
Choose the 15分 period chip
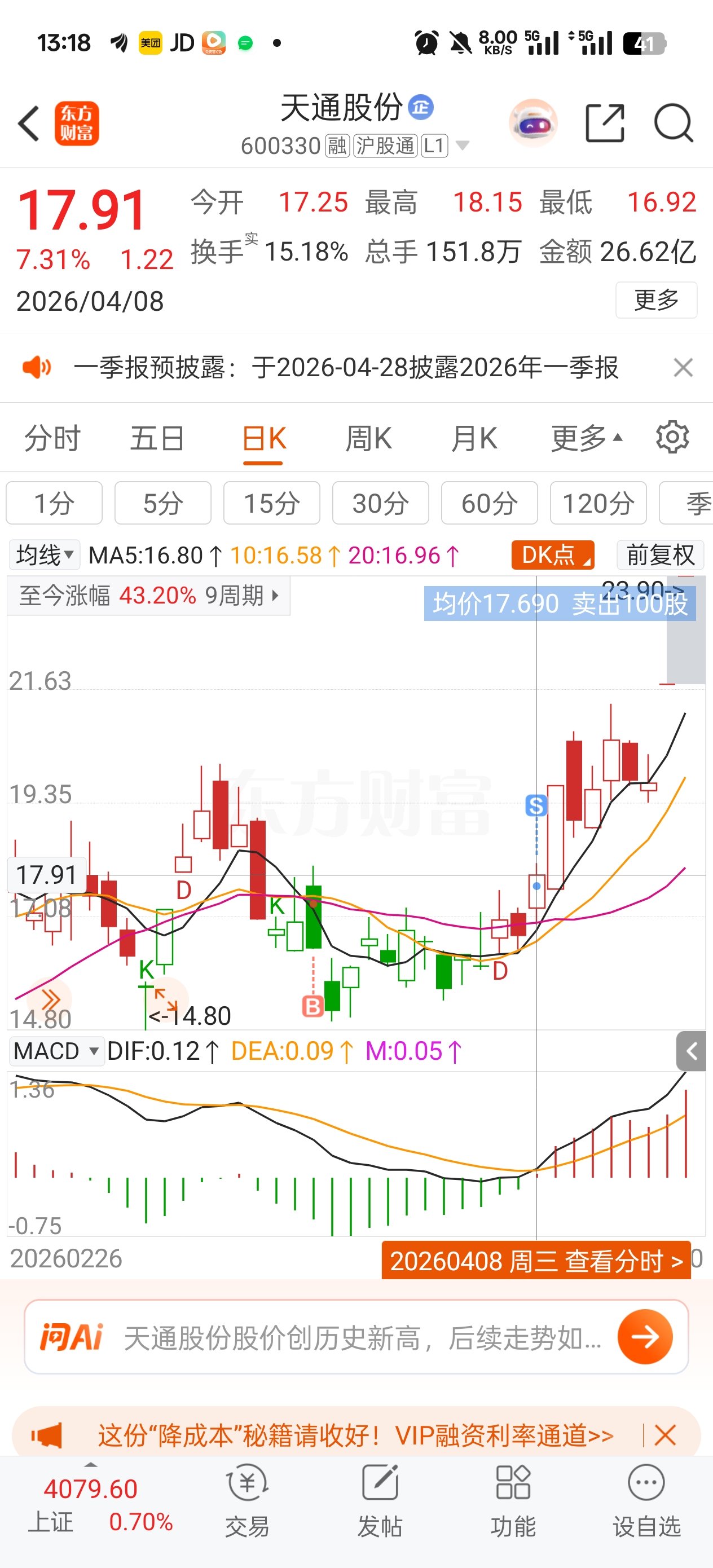click(x=271, y=503)
